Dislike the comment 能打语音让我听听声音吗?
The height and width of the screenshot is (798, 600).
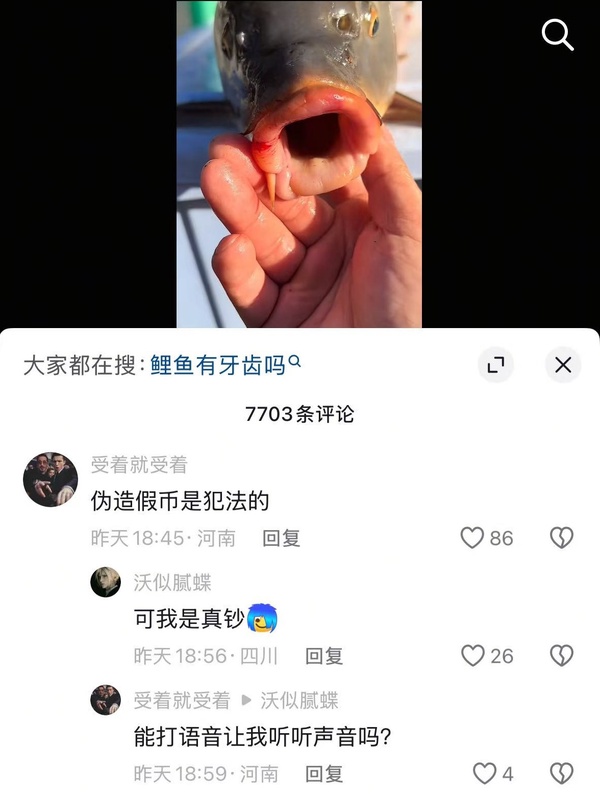pos(562,773)
